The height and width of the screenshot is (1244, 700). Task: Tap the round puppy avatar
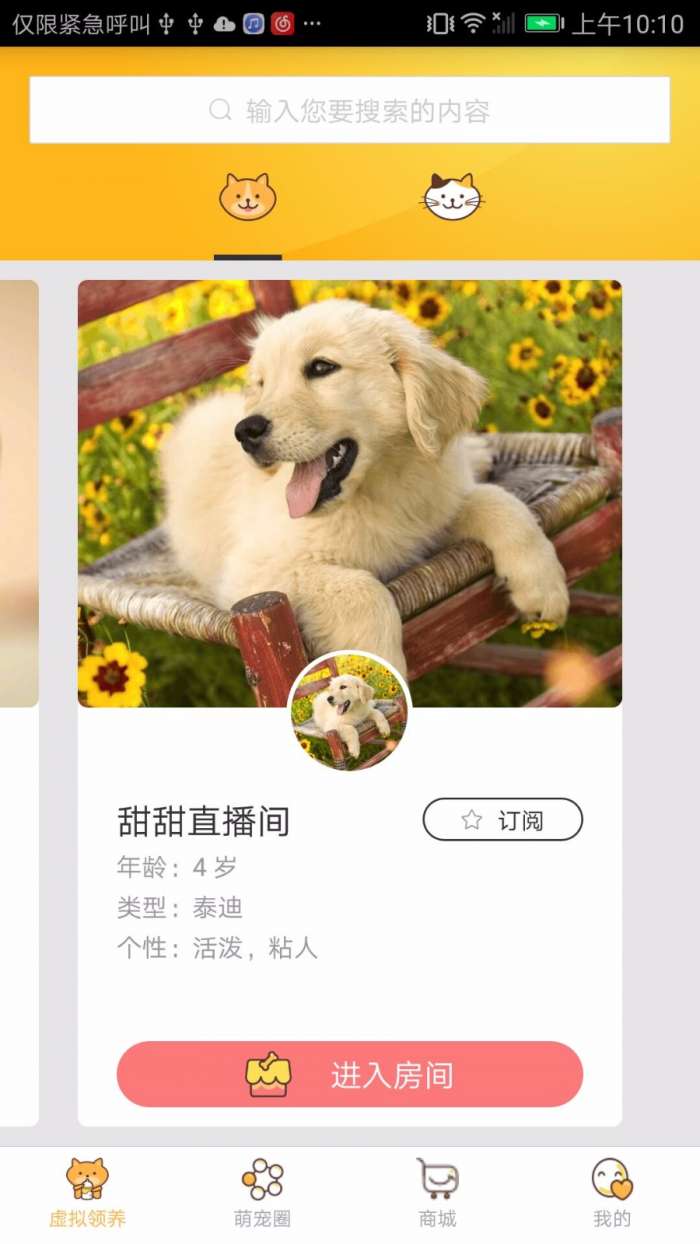click(349, 712)
